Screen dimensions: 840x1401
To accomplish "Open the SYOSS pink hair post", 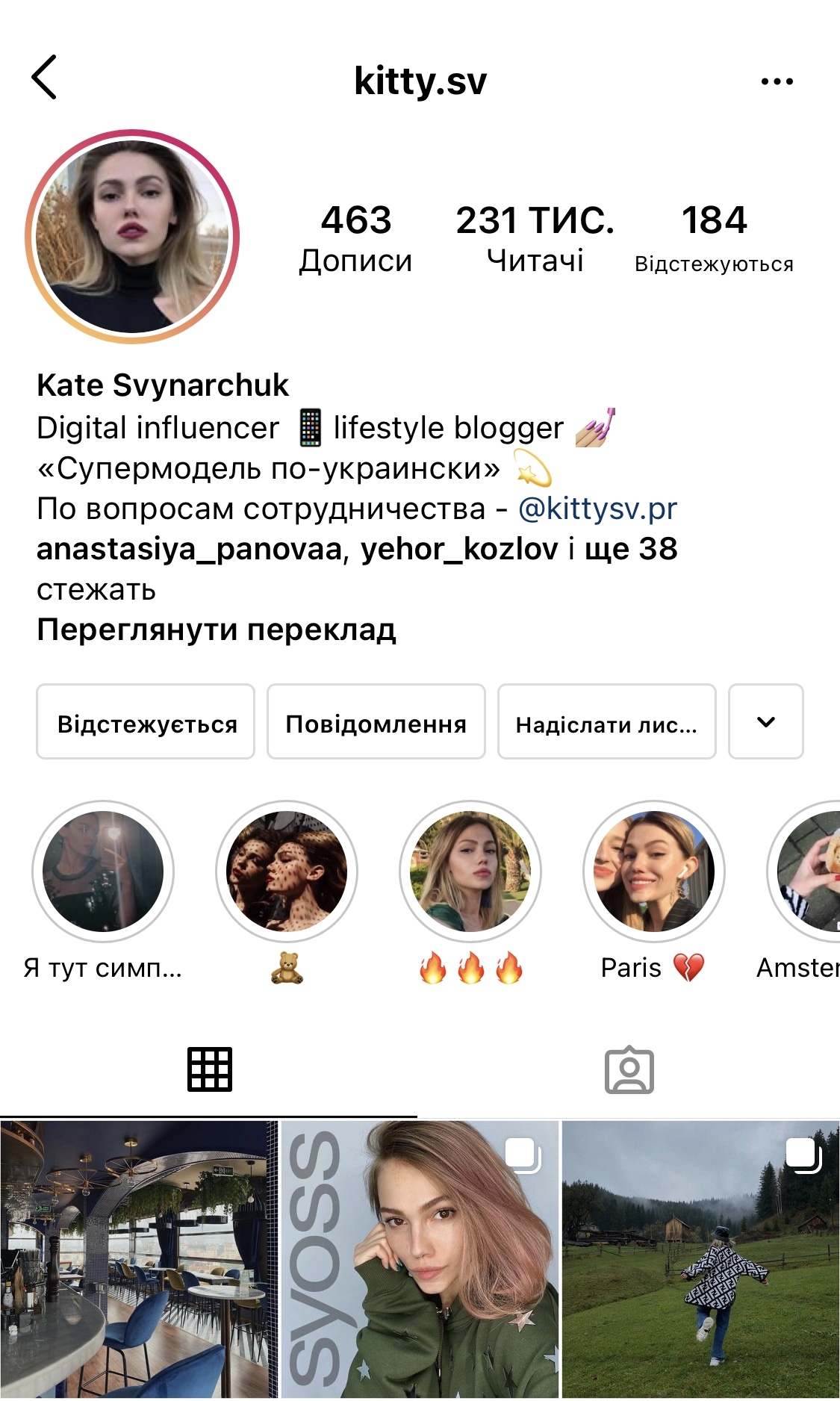I will tap(420, 1259).
